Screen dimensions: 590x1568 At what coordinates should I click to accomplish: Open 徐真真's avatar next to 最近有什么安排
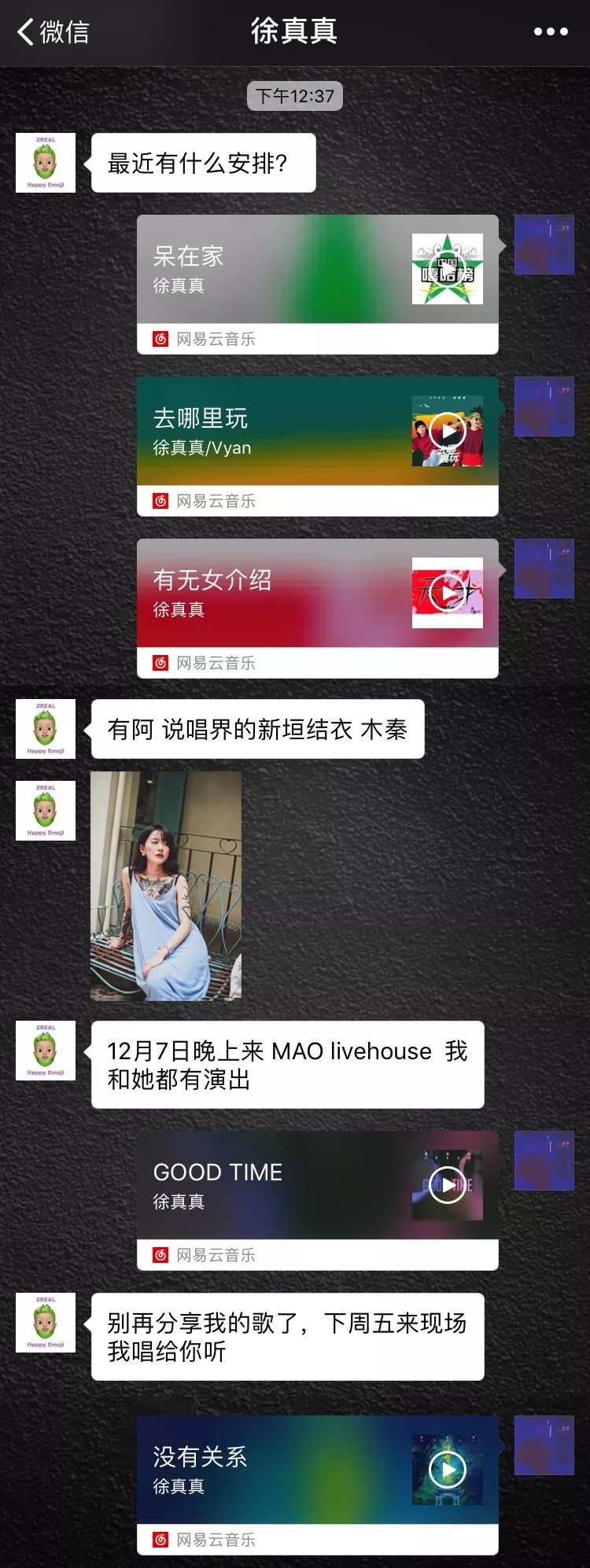46,163
